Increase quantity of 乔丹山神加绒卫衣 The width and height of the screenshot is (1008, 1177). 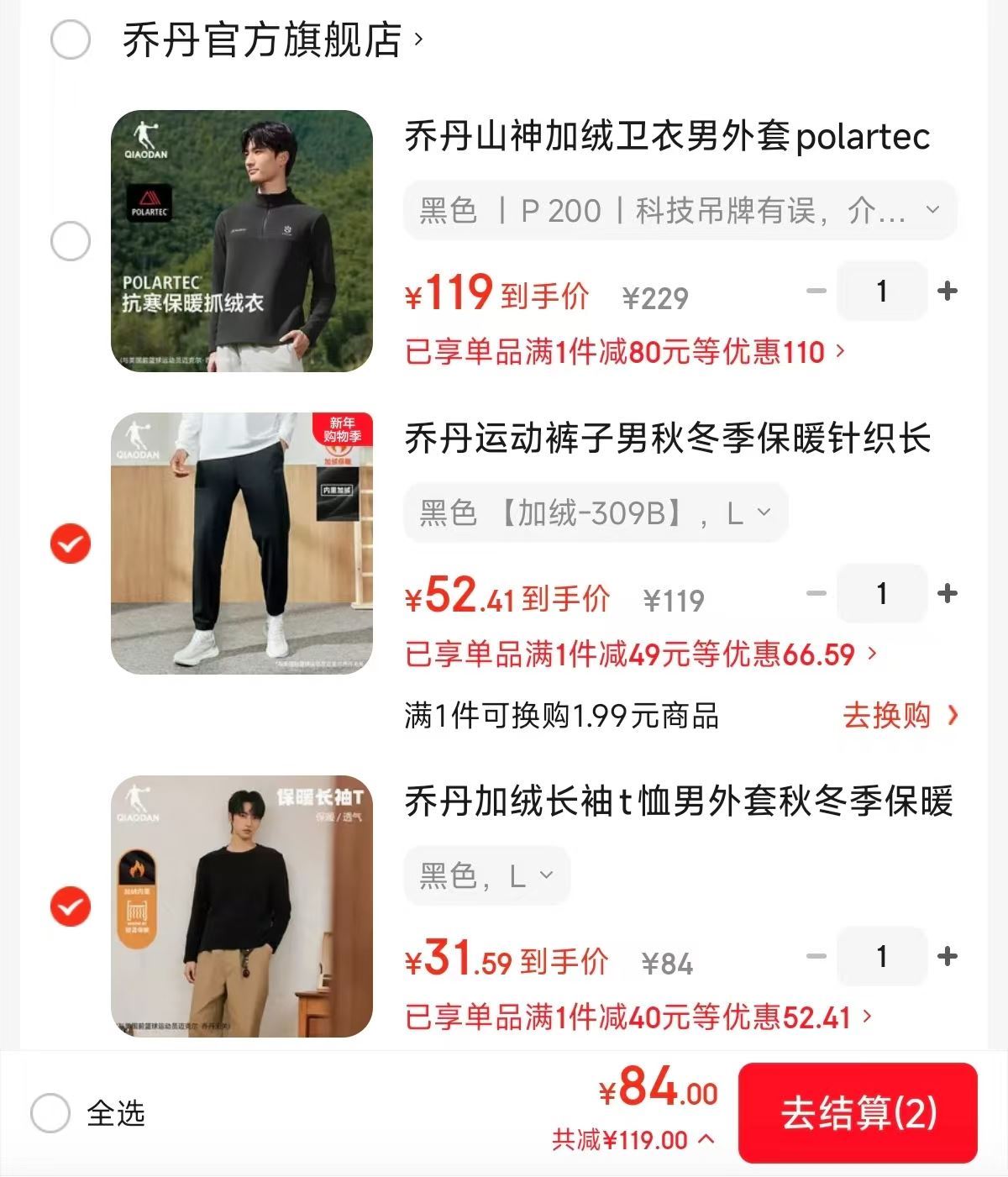click(x=948, y=292)
